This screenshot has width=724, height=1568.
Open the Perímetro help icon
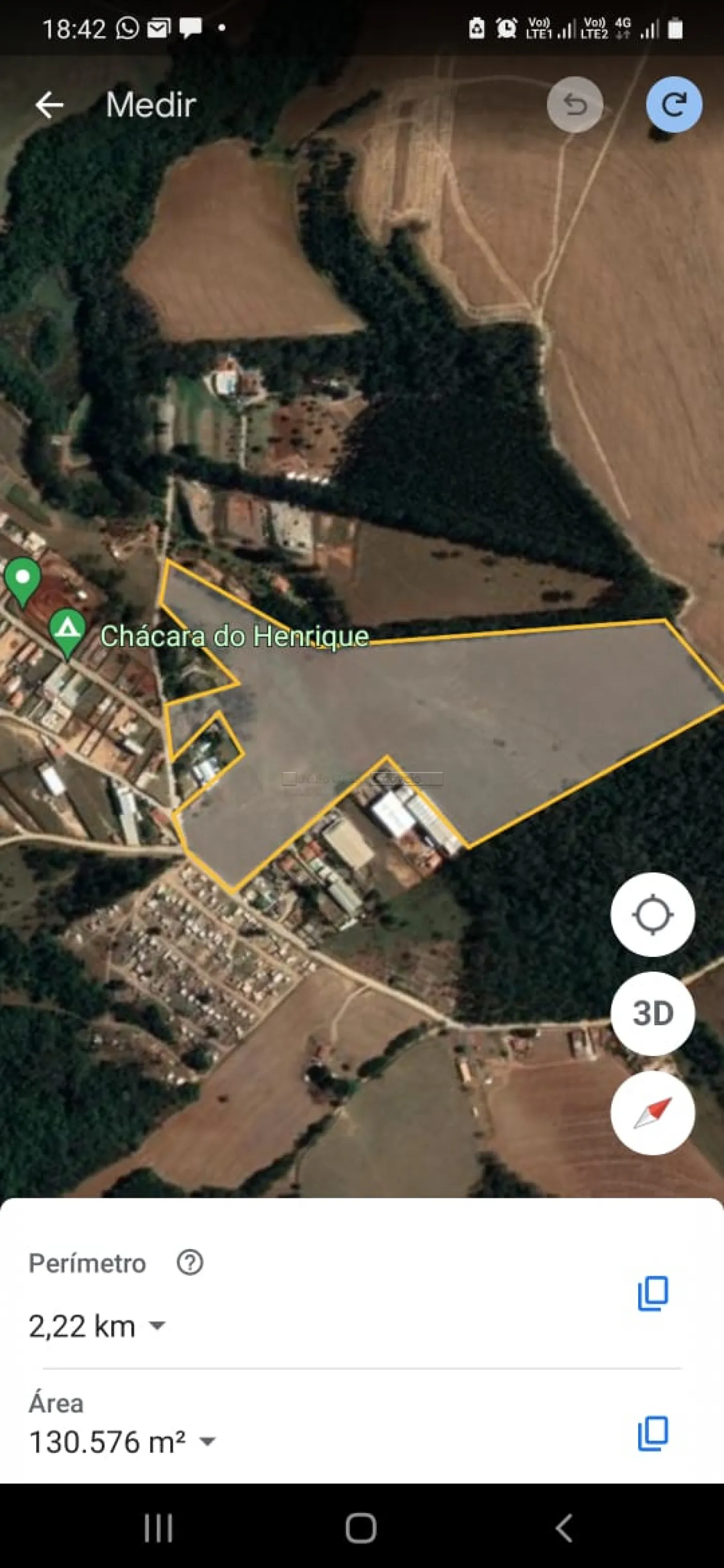tap(190, 1262)
